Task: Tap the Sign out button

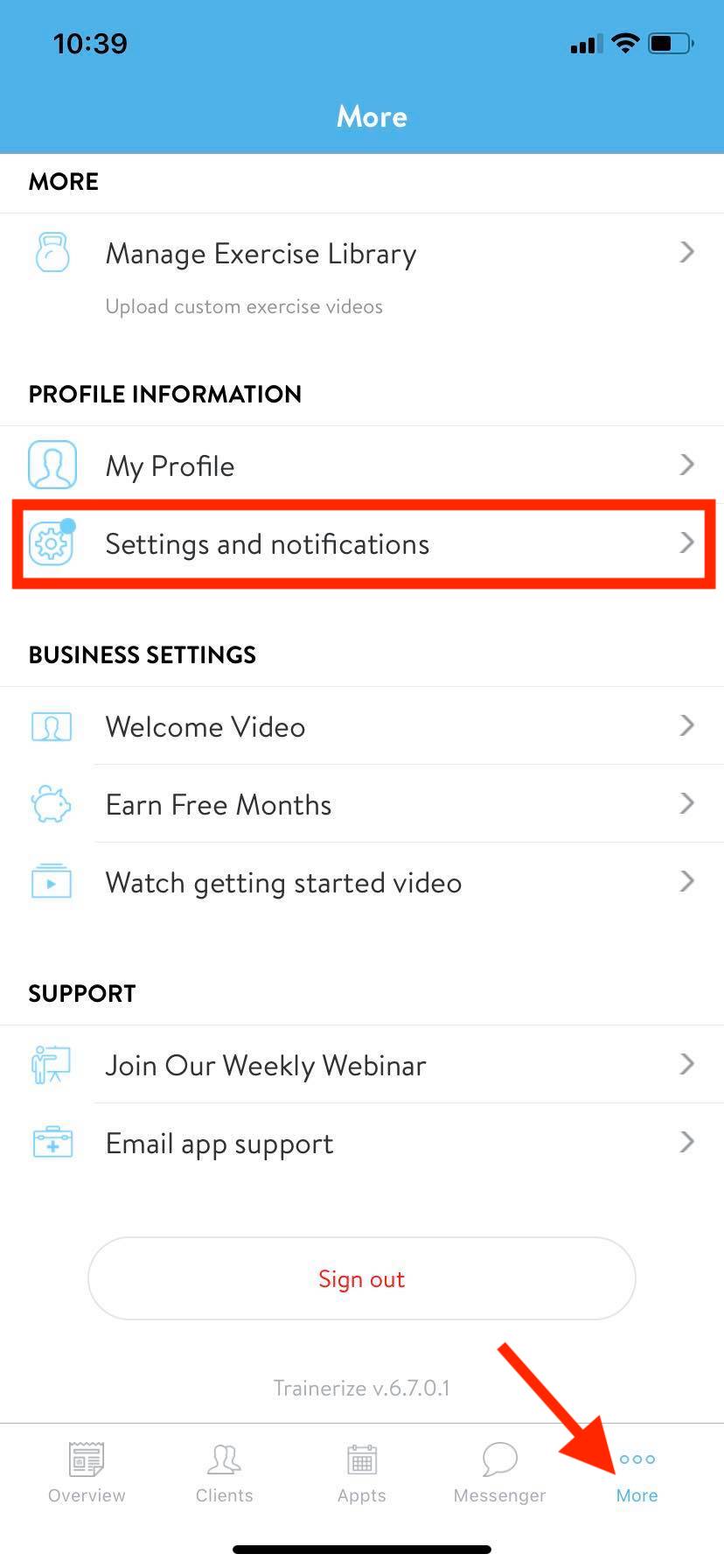Action: coord(362,1278)
